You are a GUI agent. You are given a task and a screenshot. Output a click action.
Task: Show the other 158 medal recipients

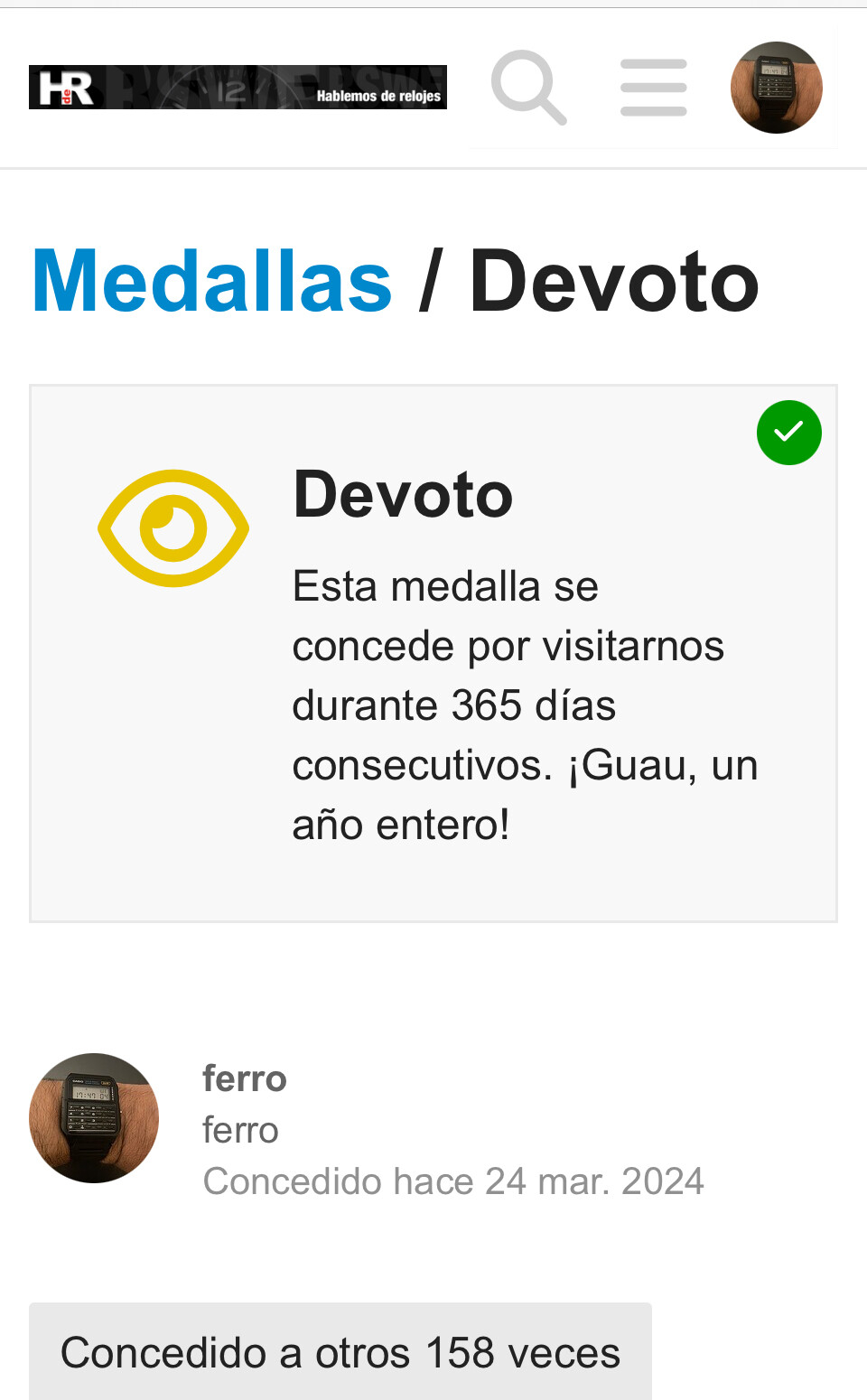click(x=340, y=1352)
